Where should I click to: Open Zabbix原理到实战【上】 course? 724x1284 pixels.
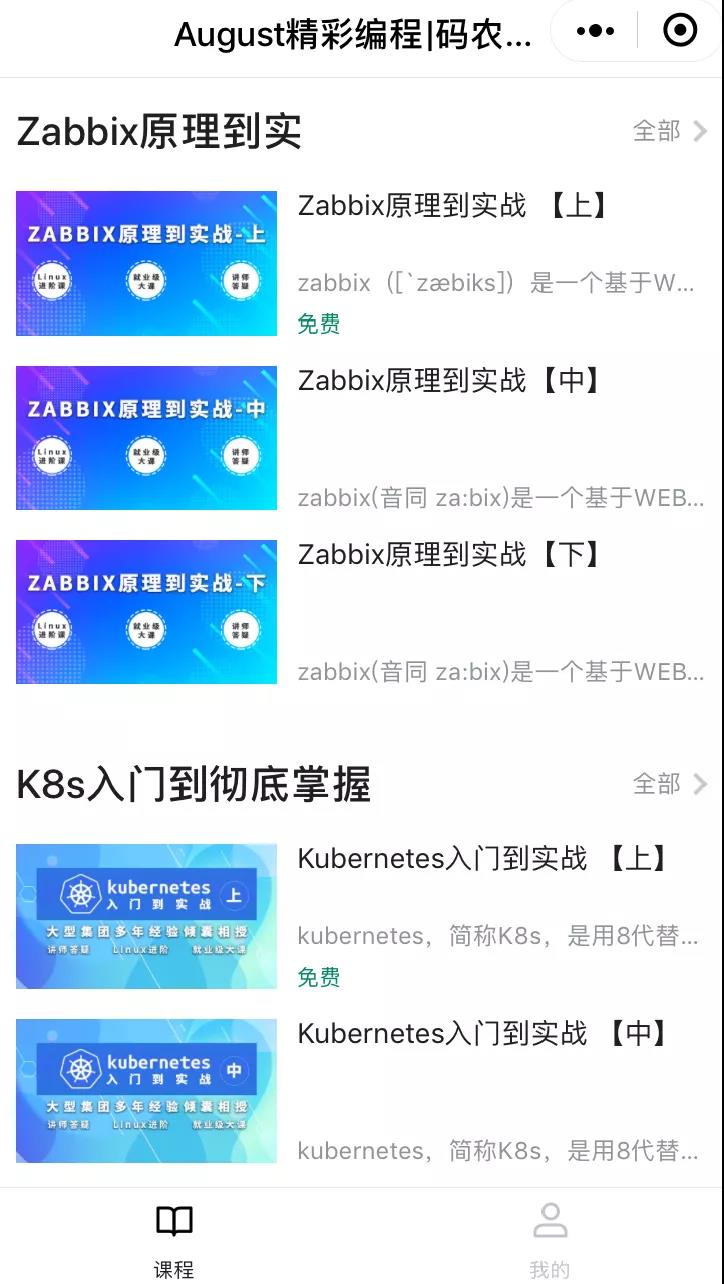pos(452,206)
